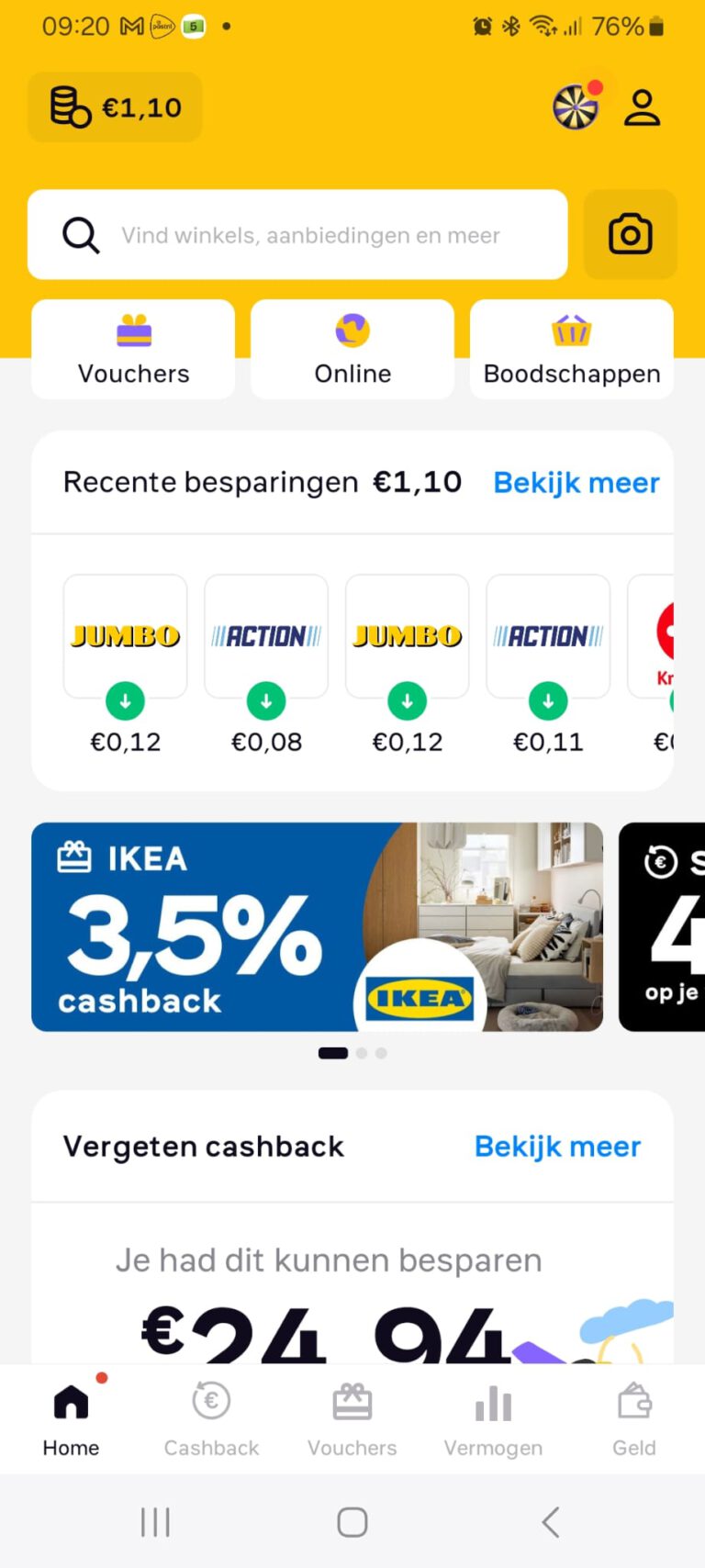Tap 'Bekijk meer' next to Vergeten cashback
705x1568 pixels.
[x=557, y=1147]
